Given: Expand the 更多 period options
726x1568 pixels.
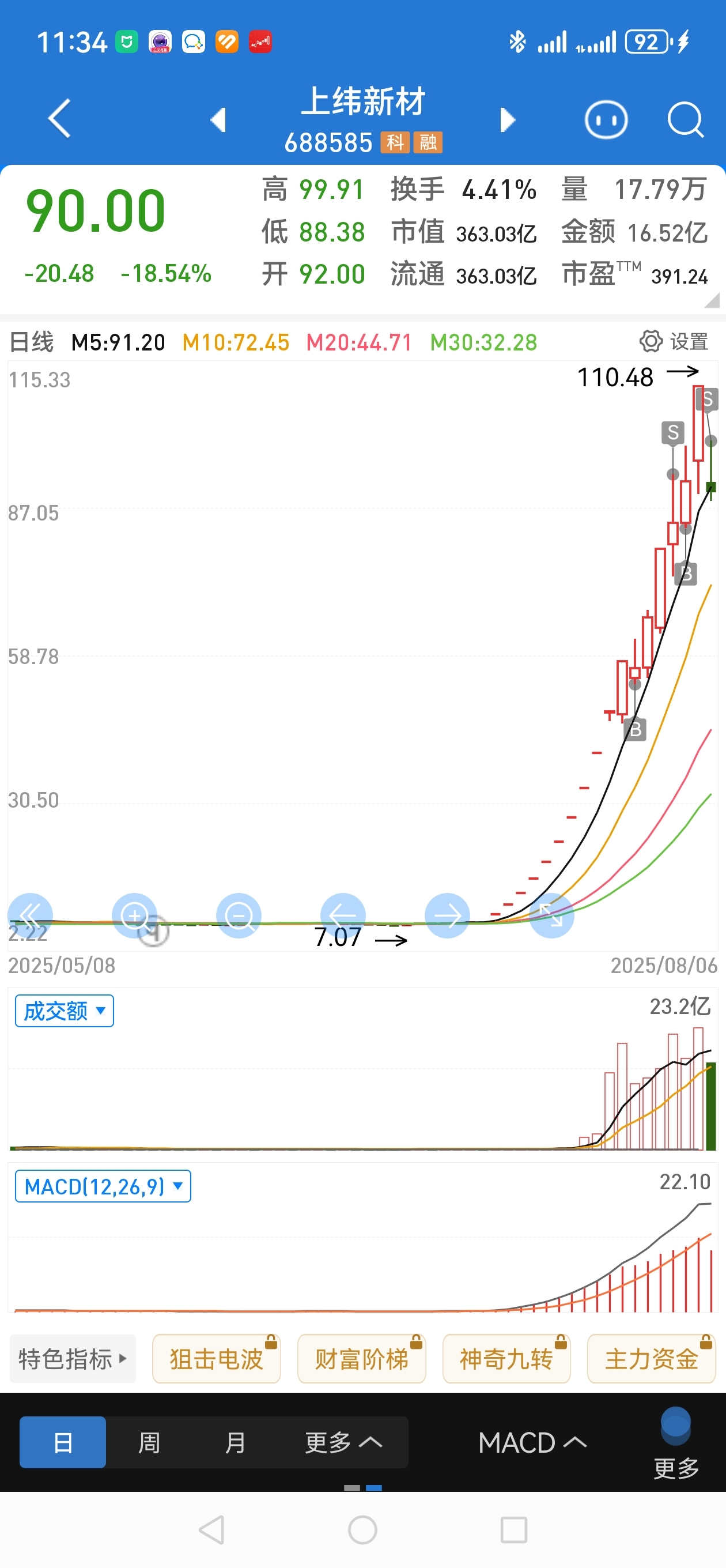Looking at the screenshot, I should (x=343, y=1442).
